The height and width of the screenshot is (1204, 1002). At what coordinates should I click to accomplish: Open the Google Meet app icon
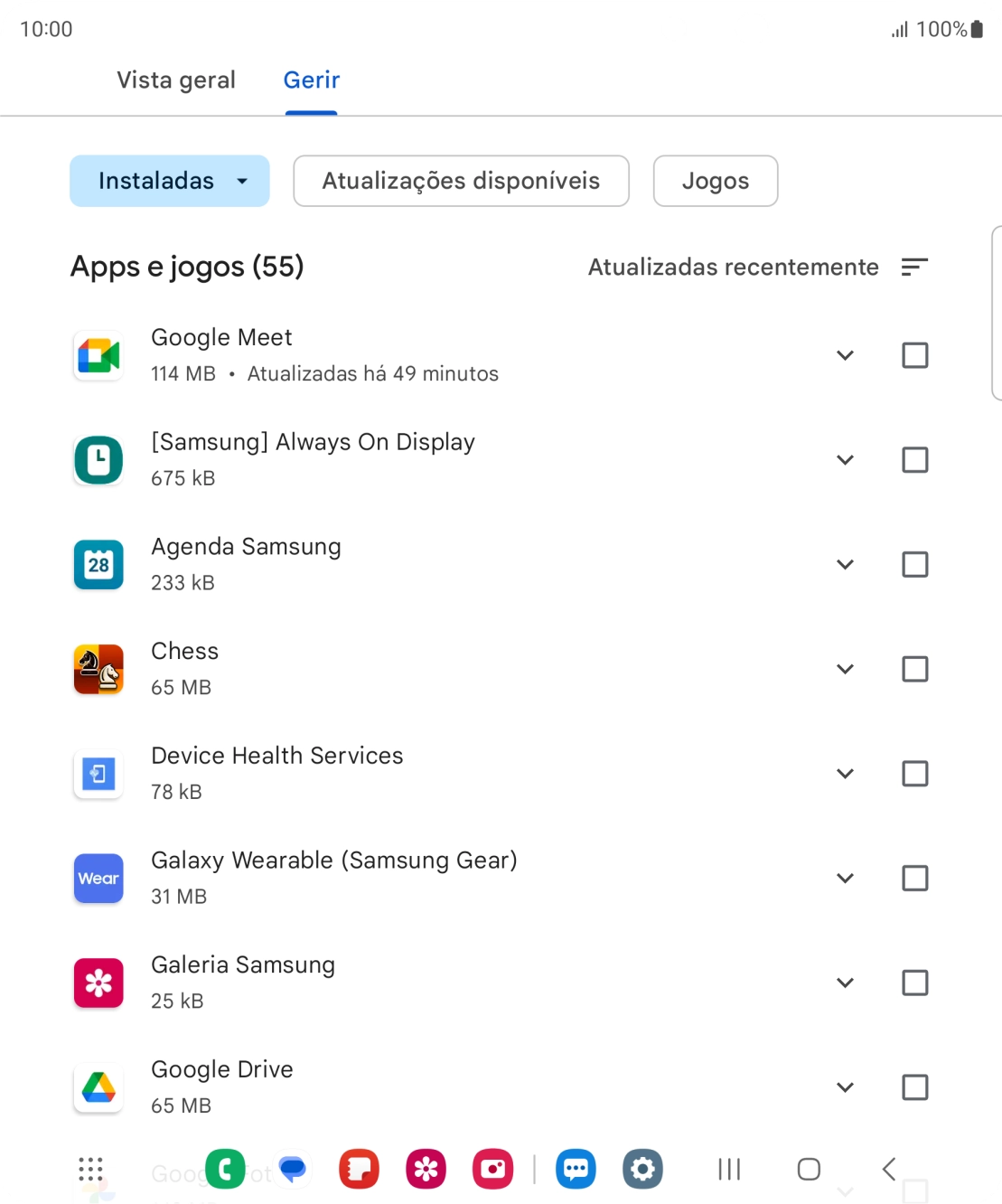[98, 355]
